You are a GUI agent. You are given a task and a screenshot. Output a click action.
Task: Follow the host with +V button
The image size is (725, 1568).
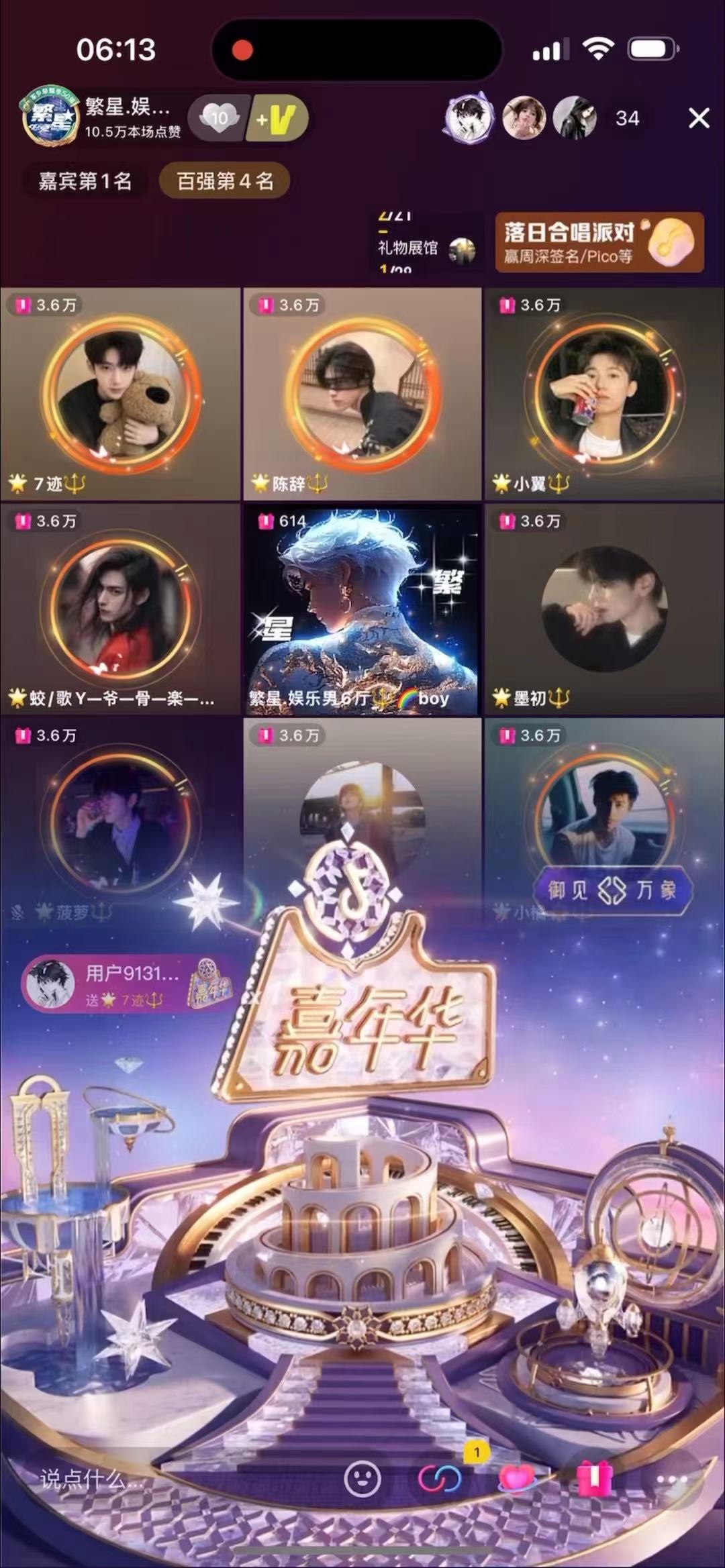point(276,119)
